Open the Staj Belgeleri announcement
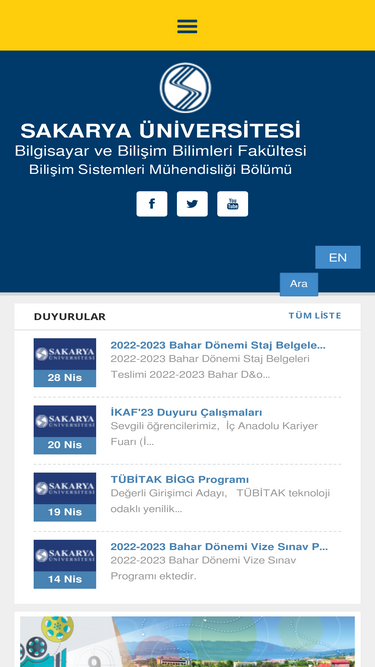The image size is (375, 667). pyautogui.click(x=218, y=345)
